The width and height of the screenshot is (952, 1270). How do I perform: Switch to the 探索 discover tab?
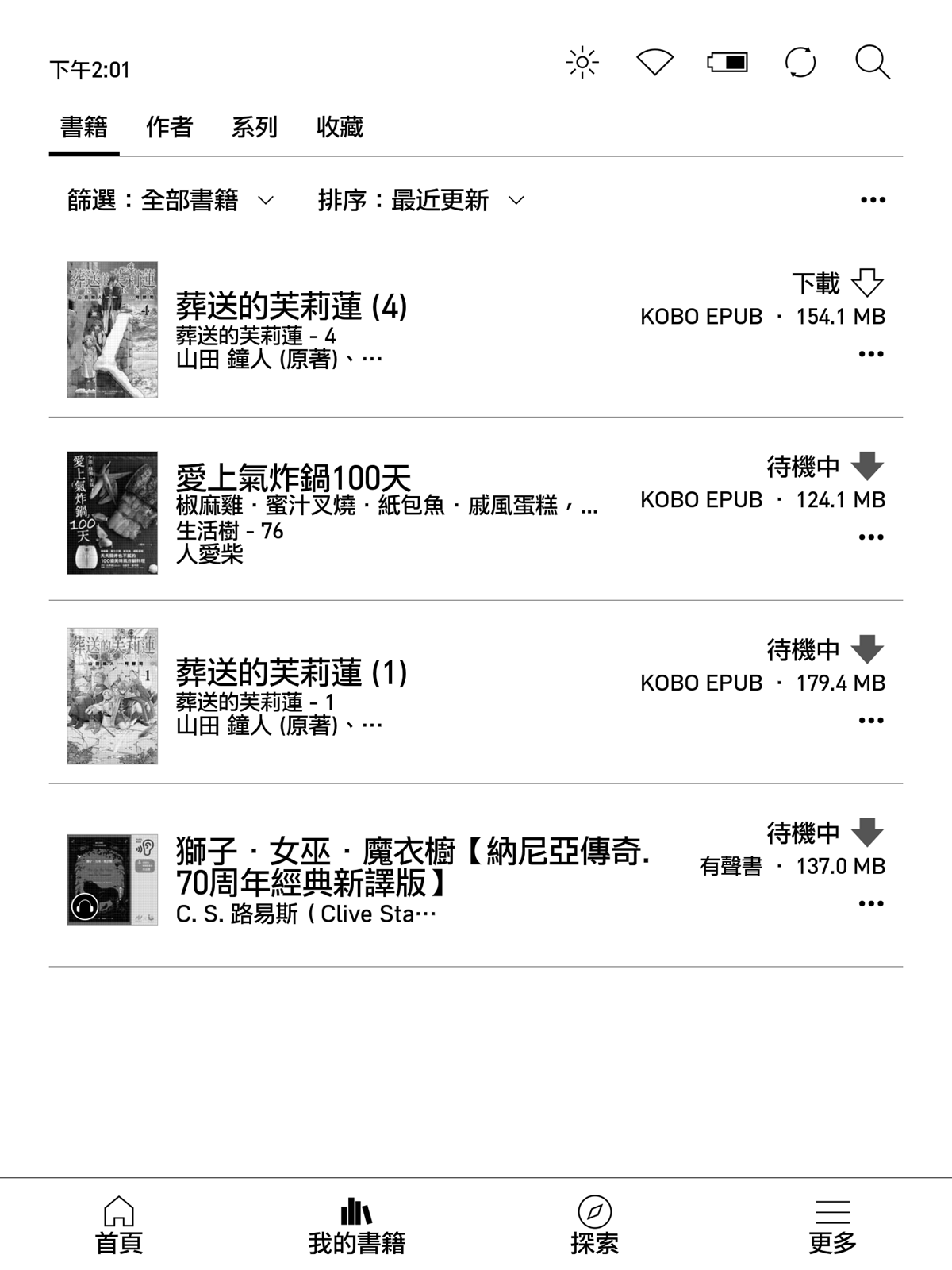(x=594, y=1226)
